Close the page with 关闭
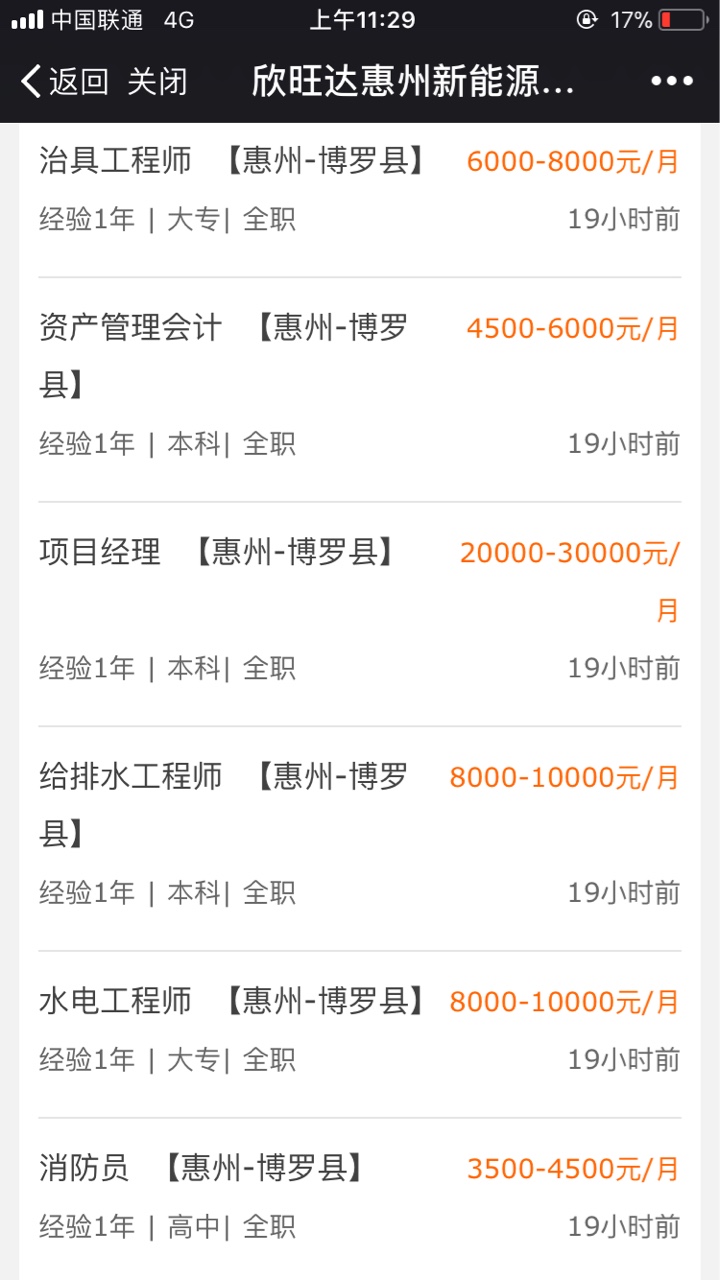 click(157, 82)
